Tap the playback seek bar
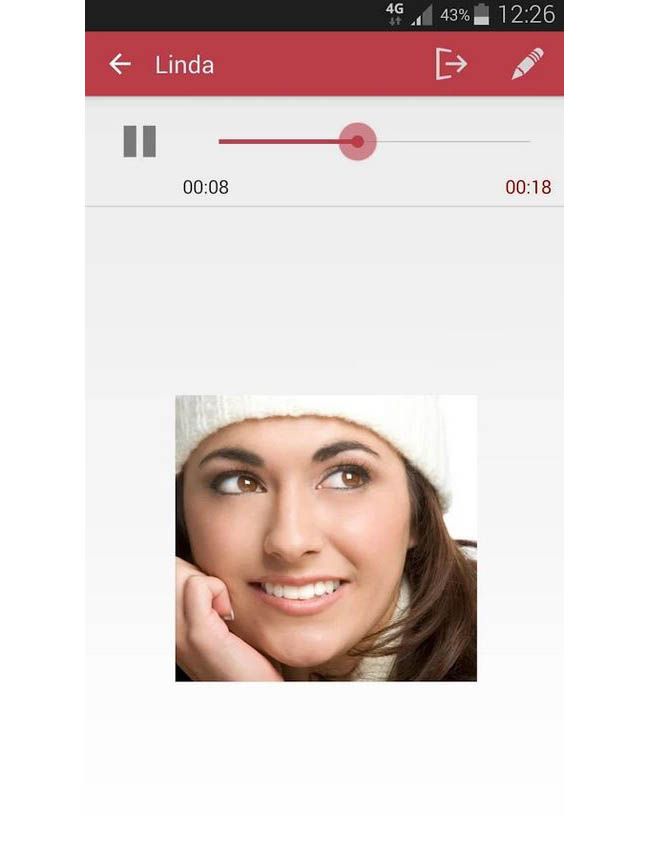Image resolution: width=650 pixels, height=853 pixels. click(374, 141)
